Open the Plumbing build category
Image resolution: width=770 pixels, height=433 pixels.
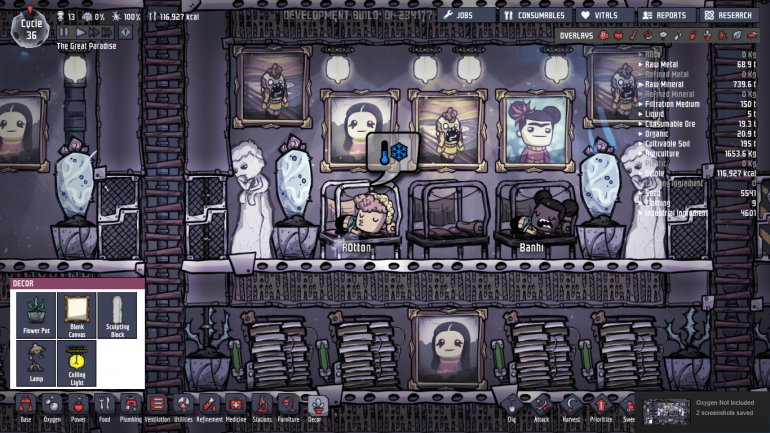pos(131,408)
